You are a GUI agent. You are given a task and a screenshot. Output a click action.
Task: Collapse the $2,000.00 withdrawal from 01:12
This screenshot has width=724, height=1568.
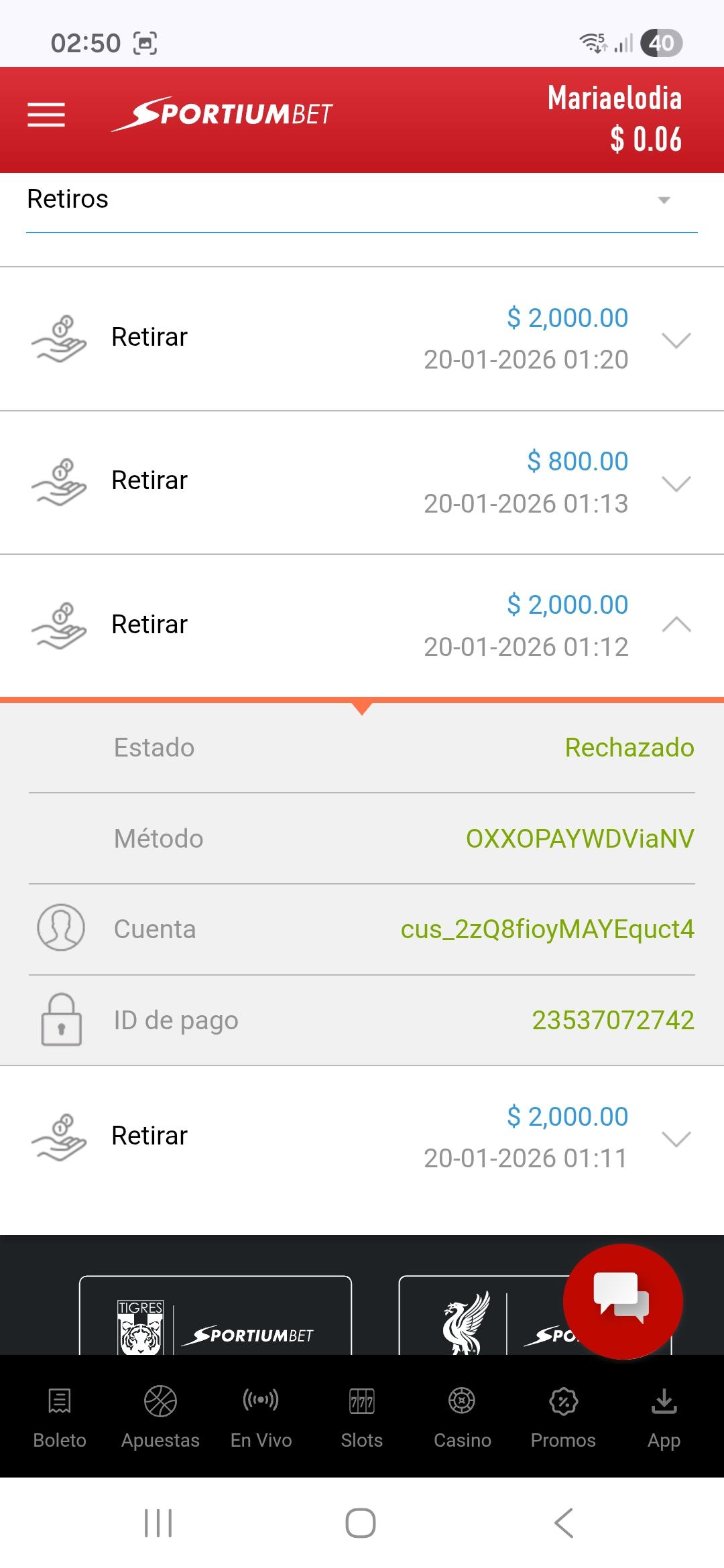click(676, 625)
